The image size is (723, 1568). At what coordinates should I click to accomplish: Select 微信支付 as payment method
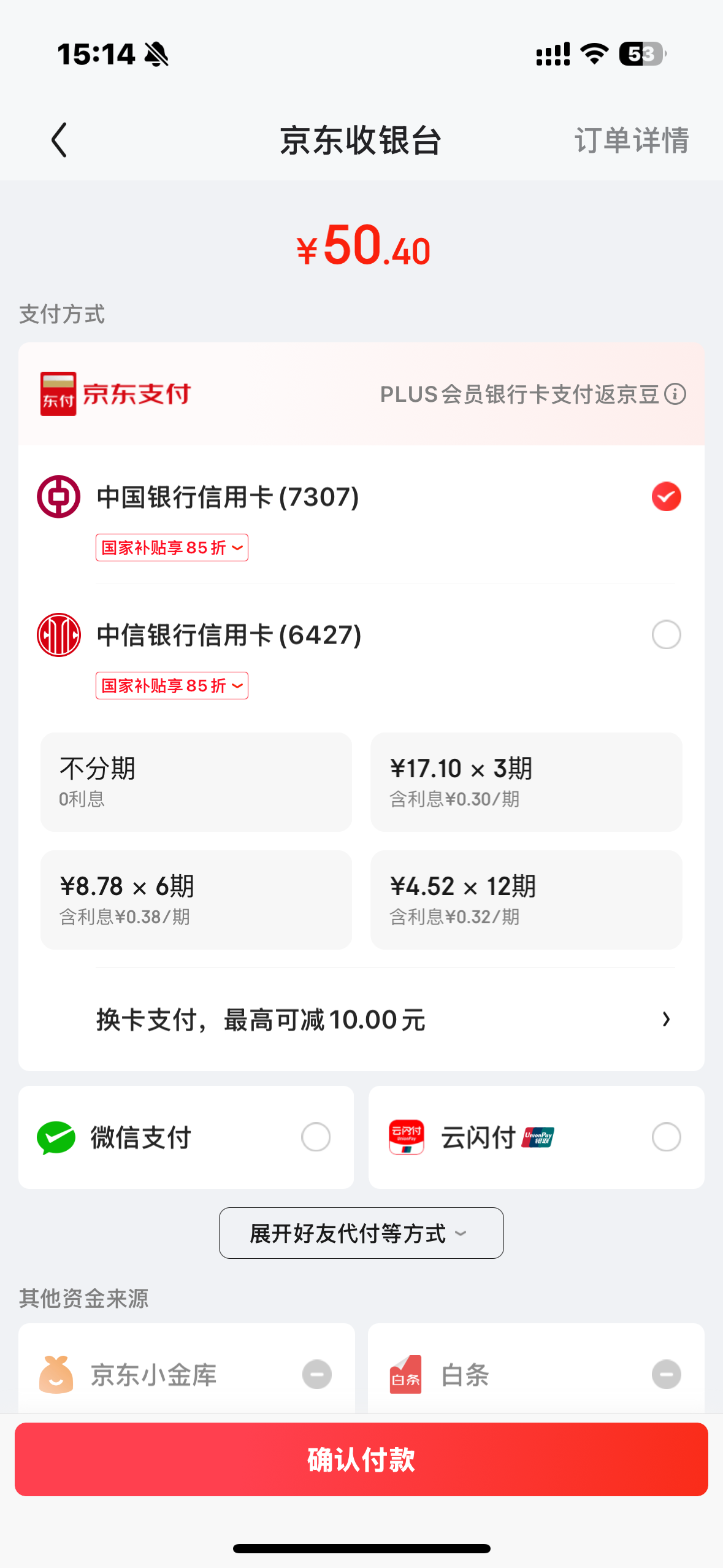pyautogui.click(x=186, y=1137)
